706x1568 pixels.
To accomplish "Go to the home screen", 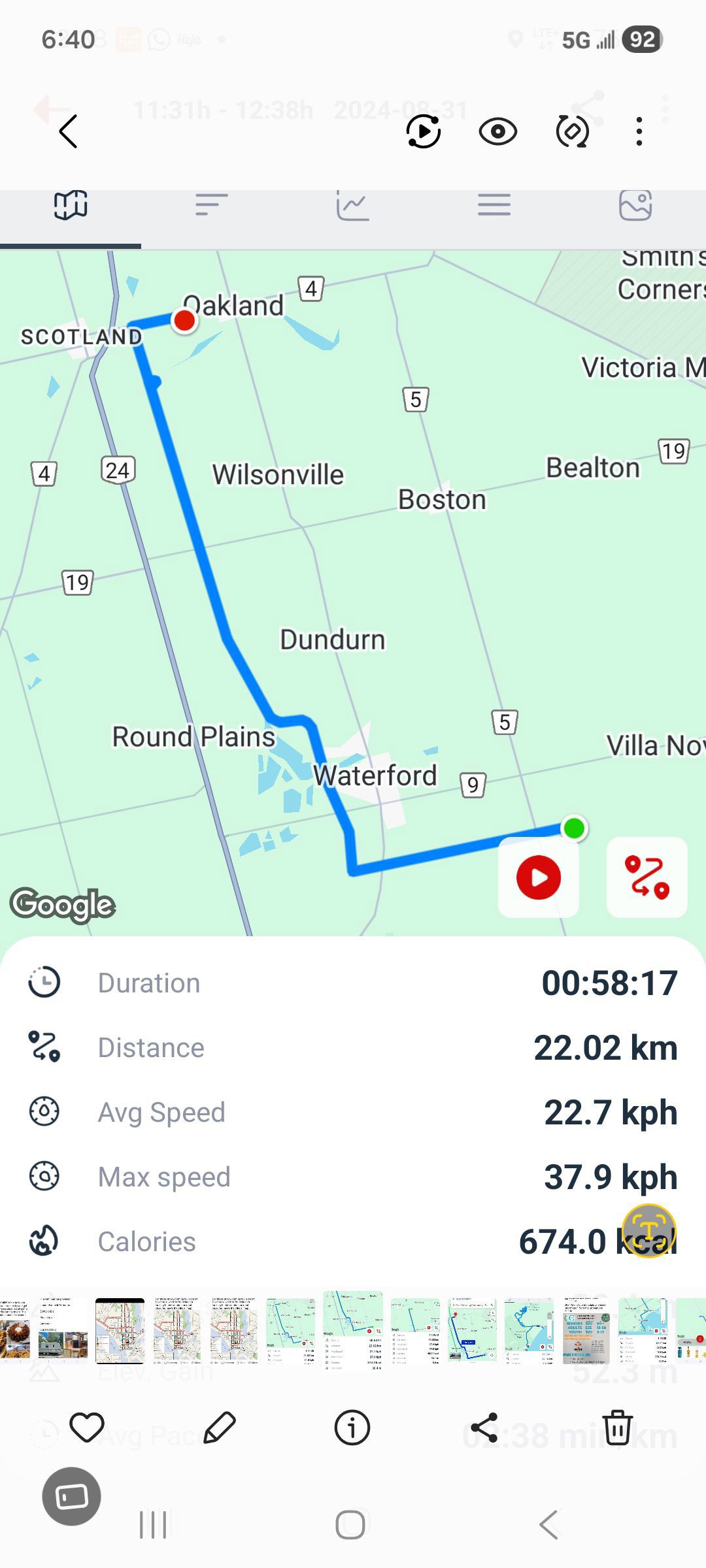I will tap(350, 1525).
